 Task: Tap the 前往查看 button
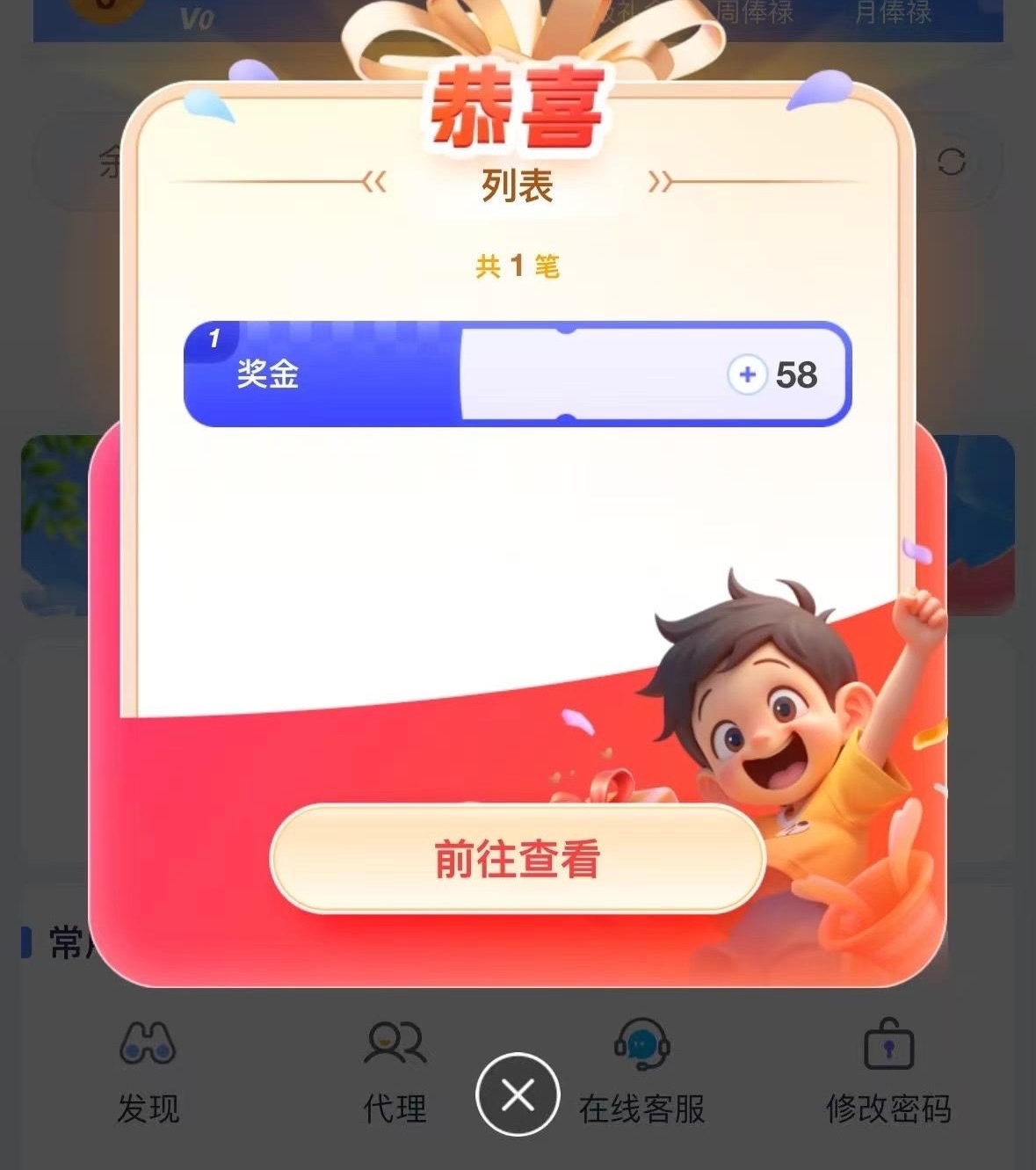tap(518, 859)
